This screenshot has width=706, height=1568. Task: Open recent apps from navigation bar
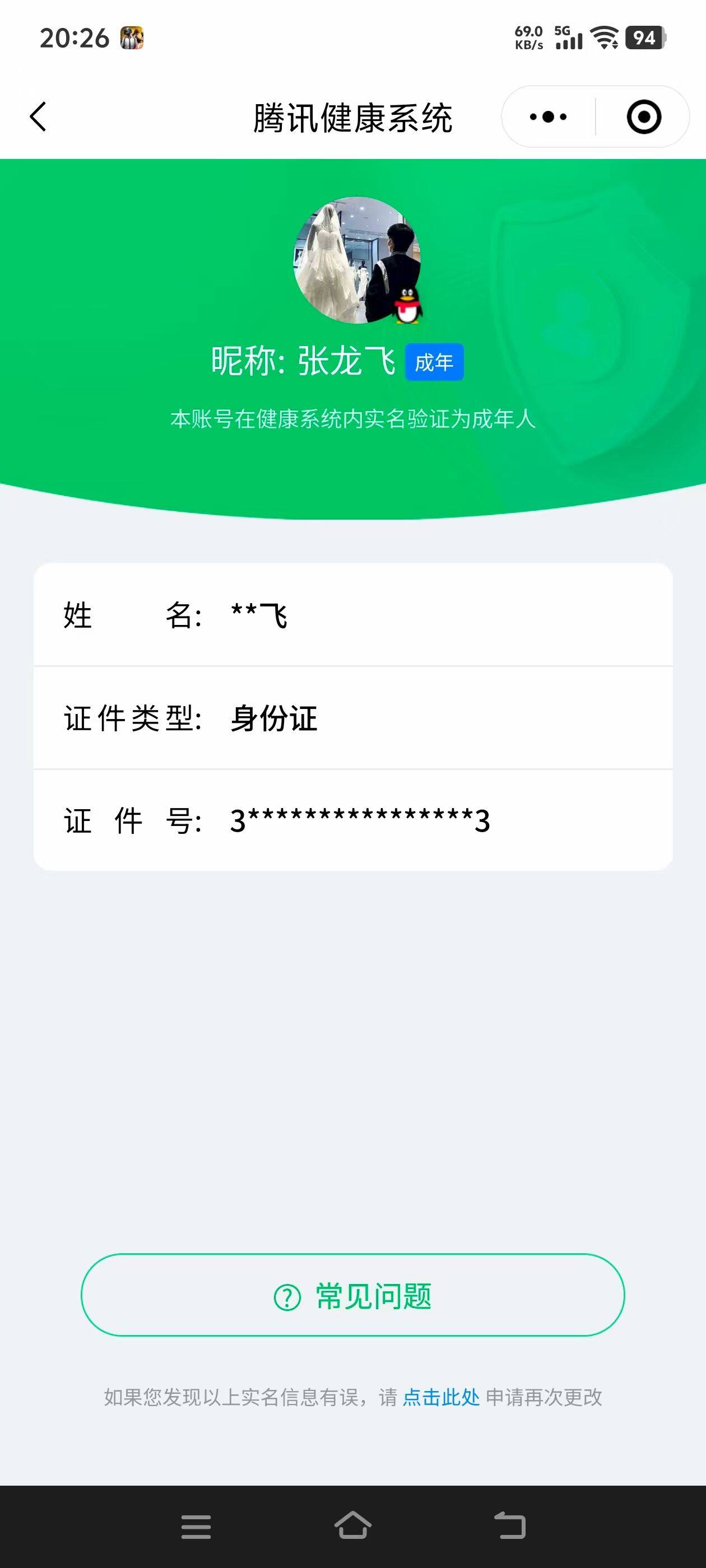(196, 1527)
